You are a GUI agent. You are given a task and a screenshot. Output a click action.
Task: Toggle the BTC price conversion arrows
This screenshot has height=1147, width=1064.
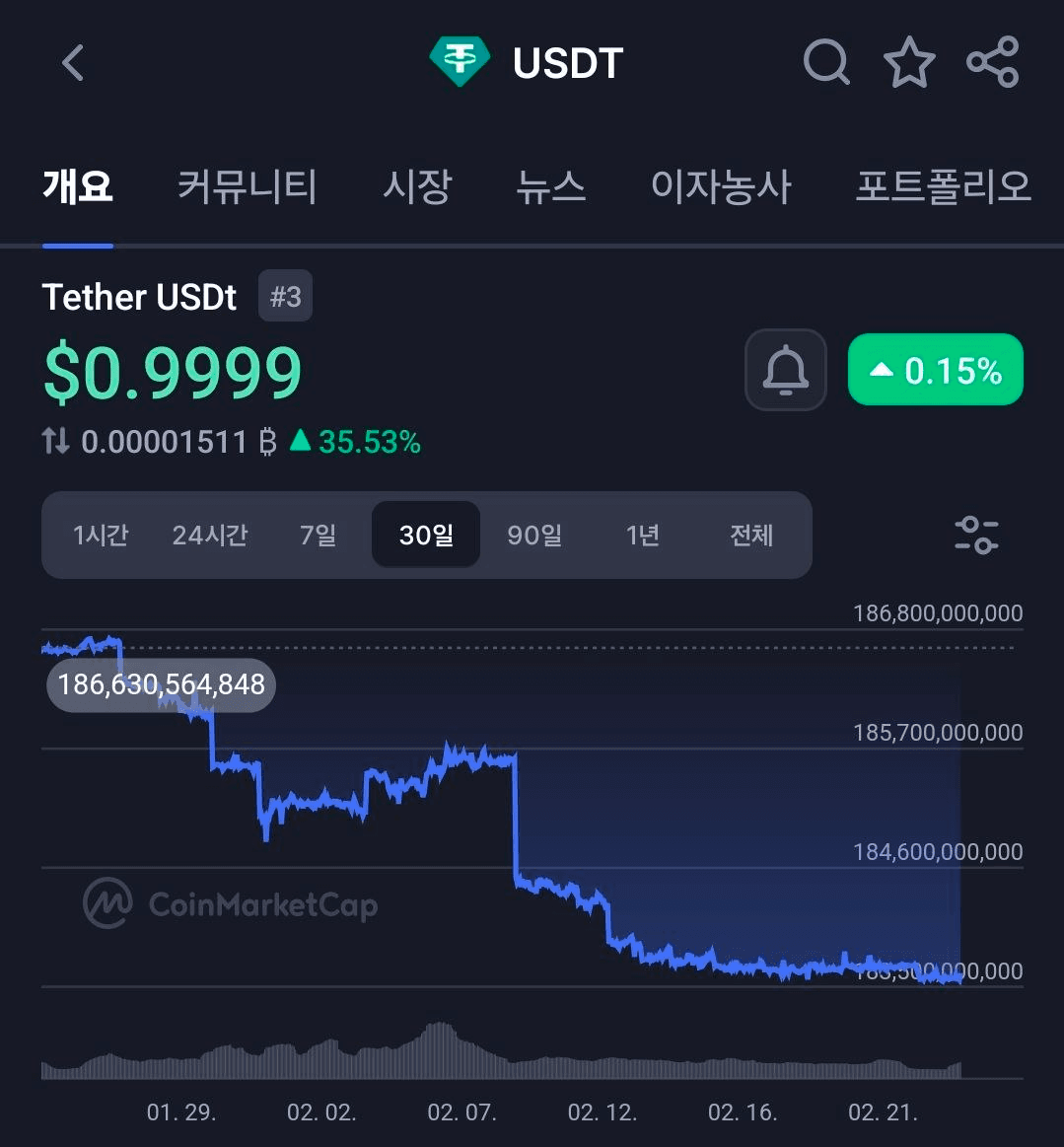pos(56,442)
